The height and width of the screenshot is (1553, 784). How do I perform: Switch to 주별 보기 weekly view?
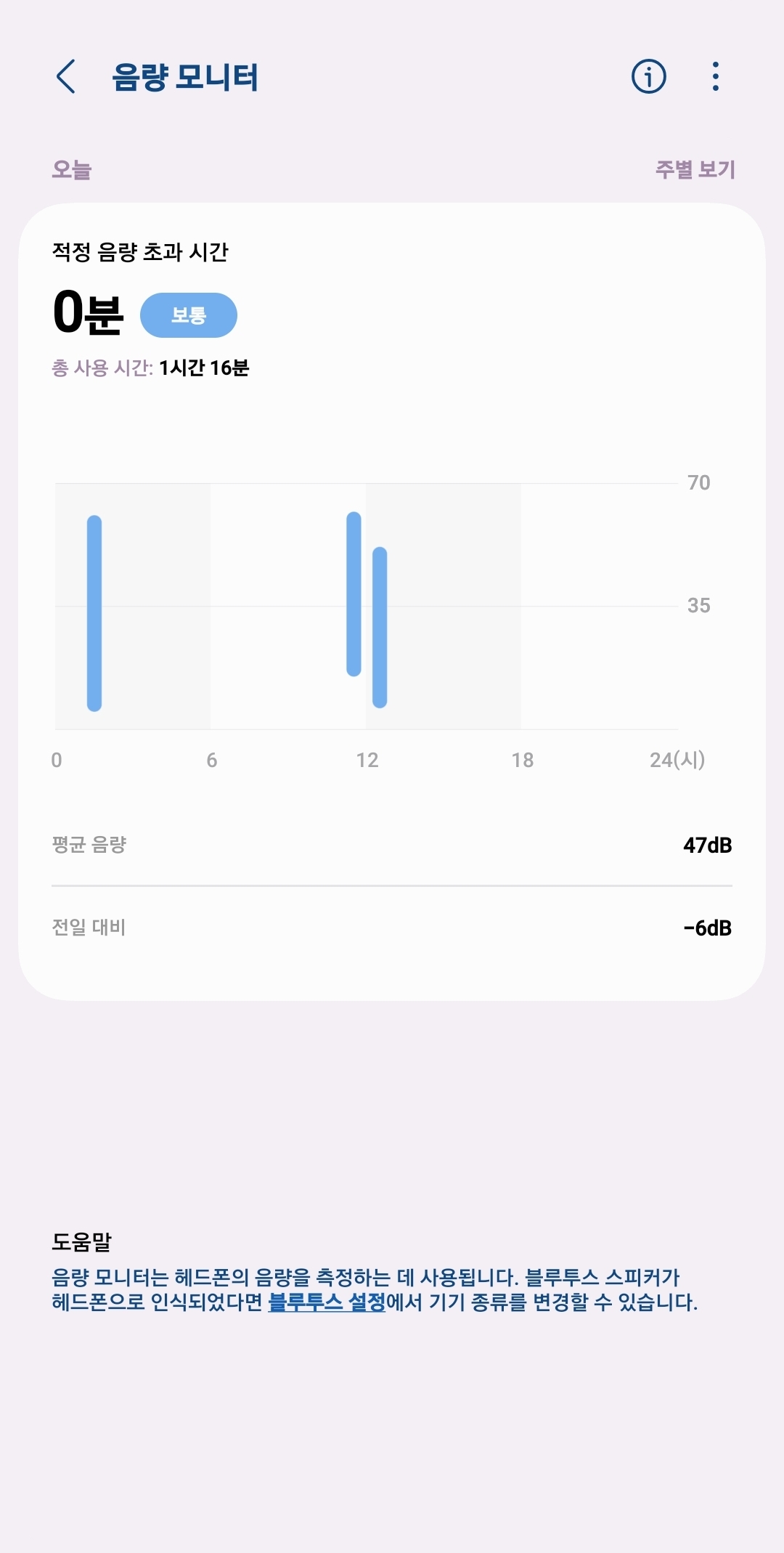click(695, 169)
